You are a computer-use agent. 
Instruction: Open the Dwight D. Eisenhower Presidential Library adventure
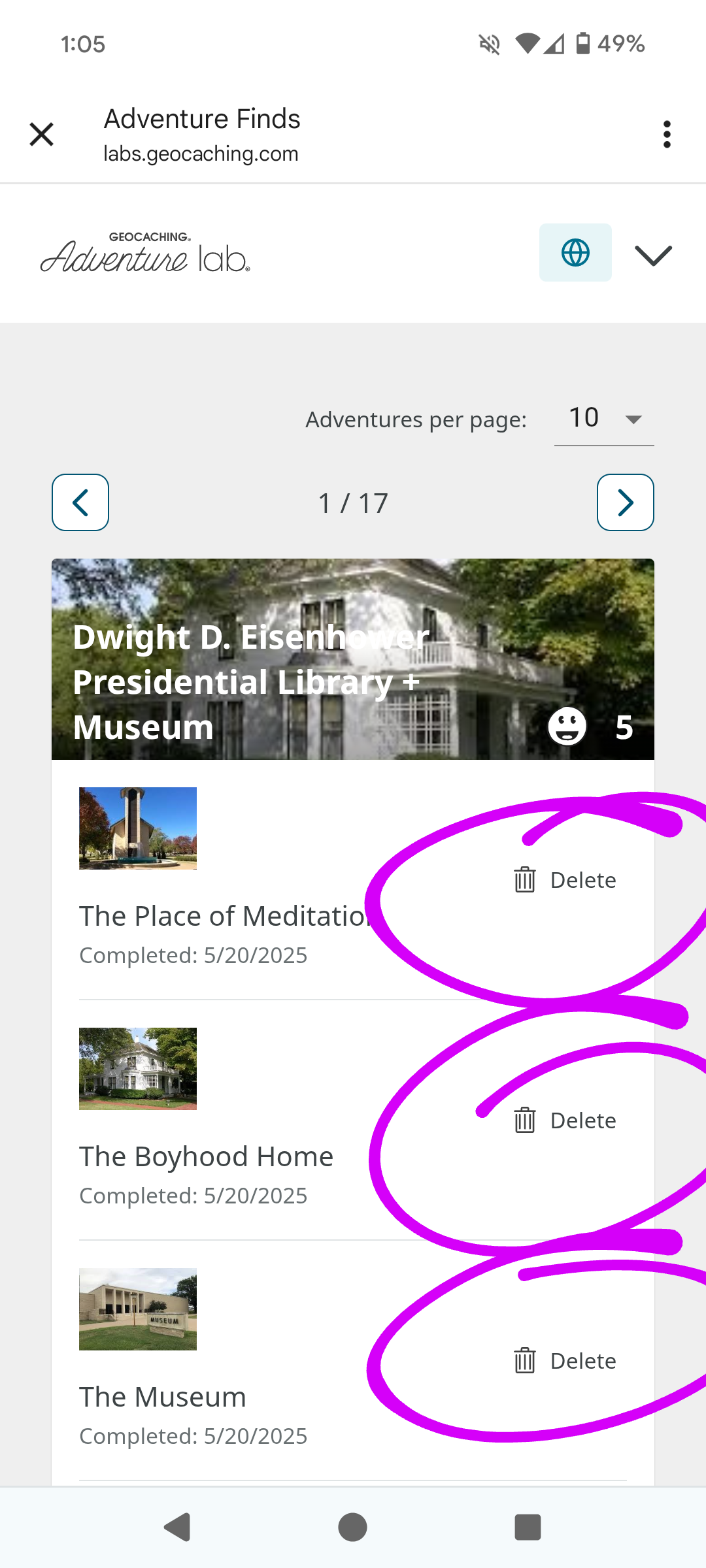click(353, 659)
